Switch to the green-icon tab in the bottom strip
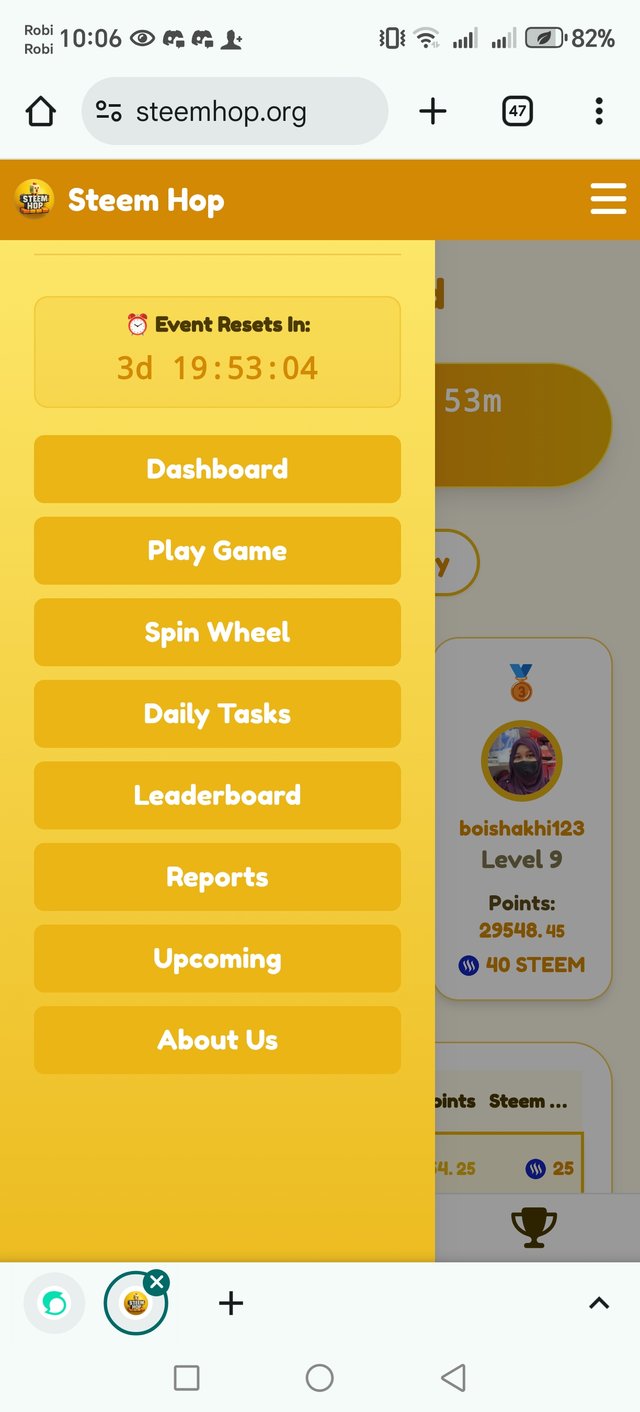 tap(54, 1303)
